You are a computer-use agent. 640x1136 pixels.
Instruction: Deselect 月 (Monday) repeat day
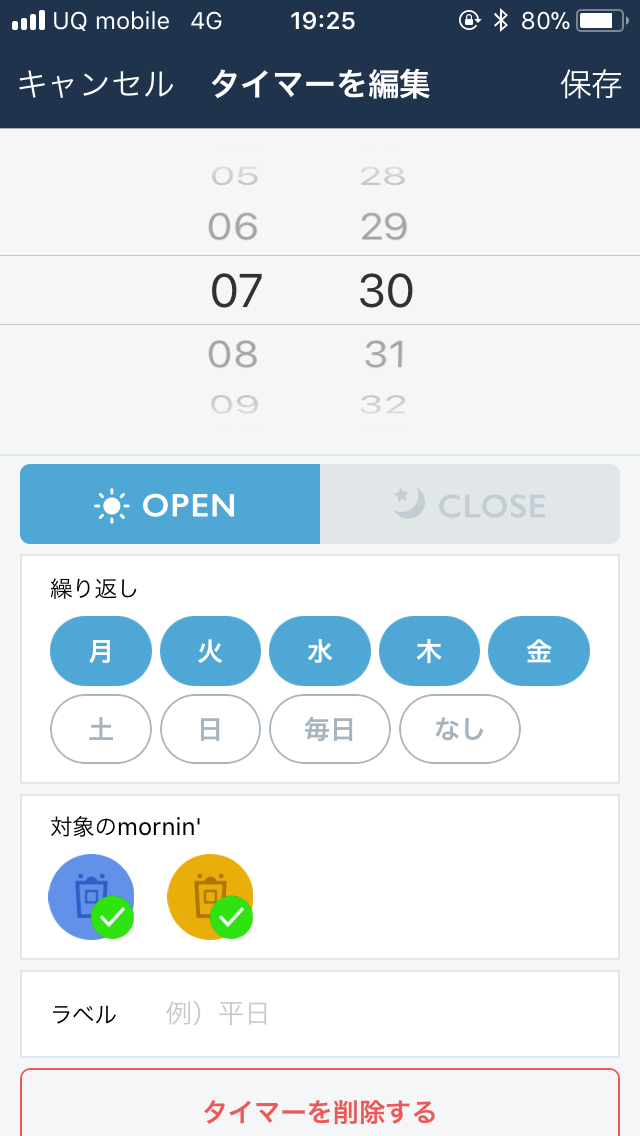(101, 651)
